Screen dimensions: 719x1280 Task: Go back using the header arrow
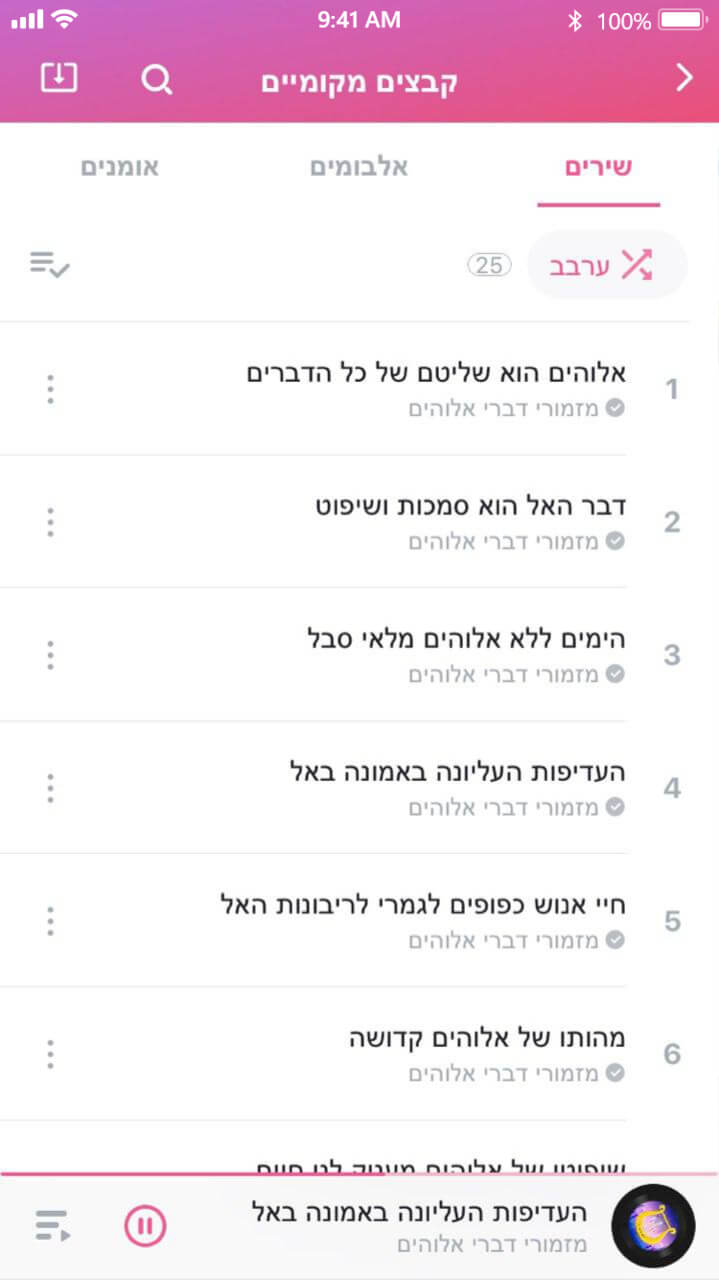[685, 78]
